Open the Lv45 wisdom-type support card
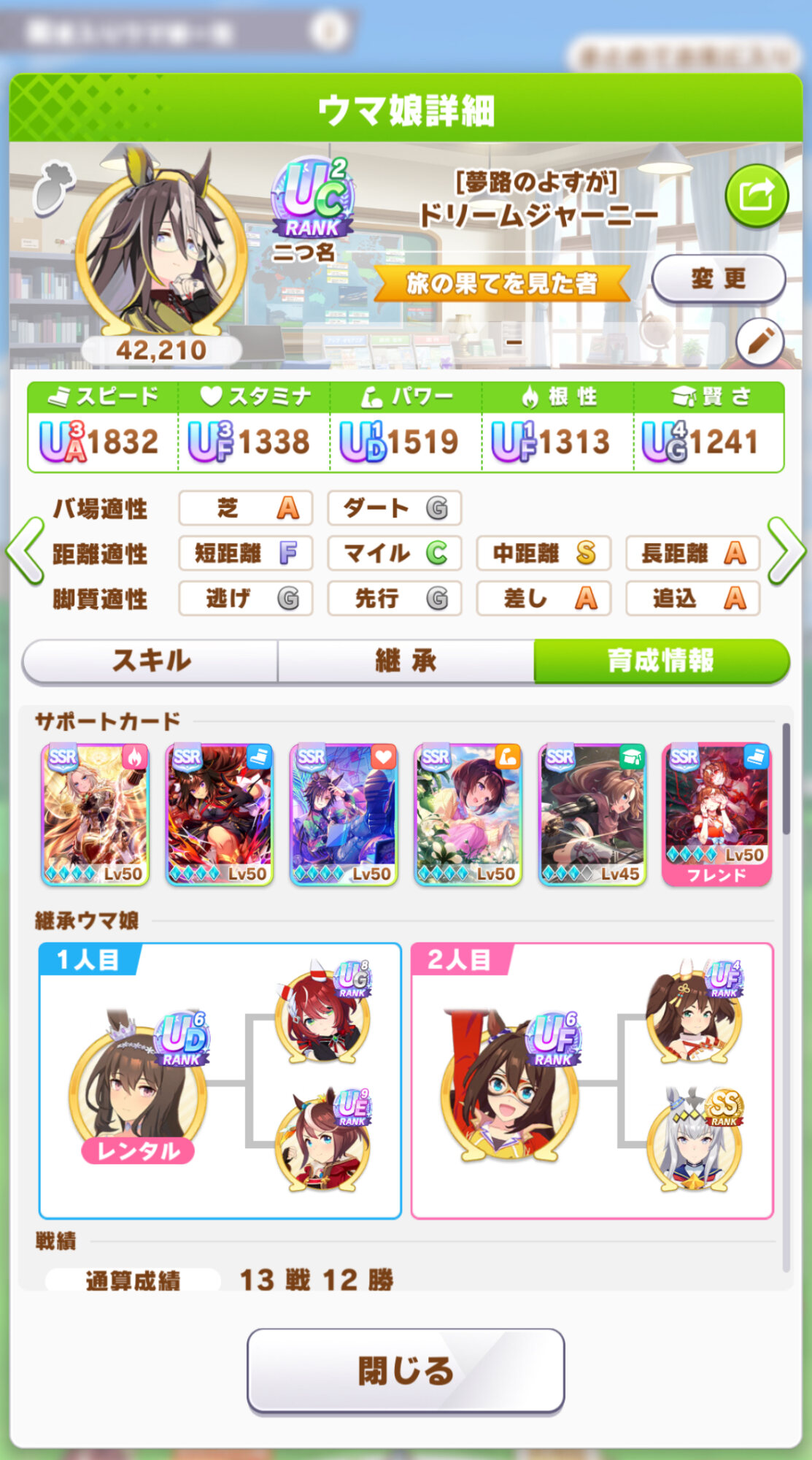 [x=592, y=815]
